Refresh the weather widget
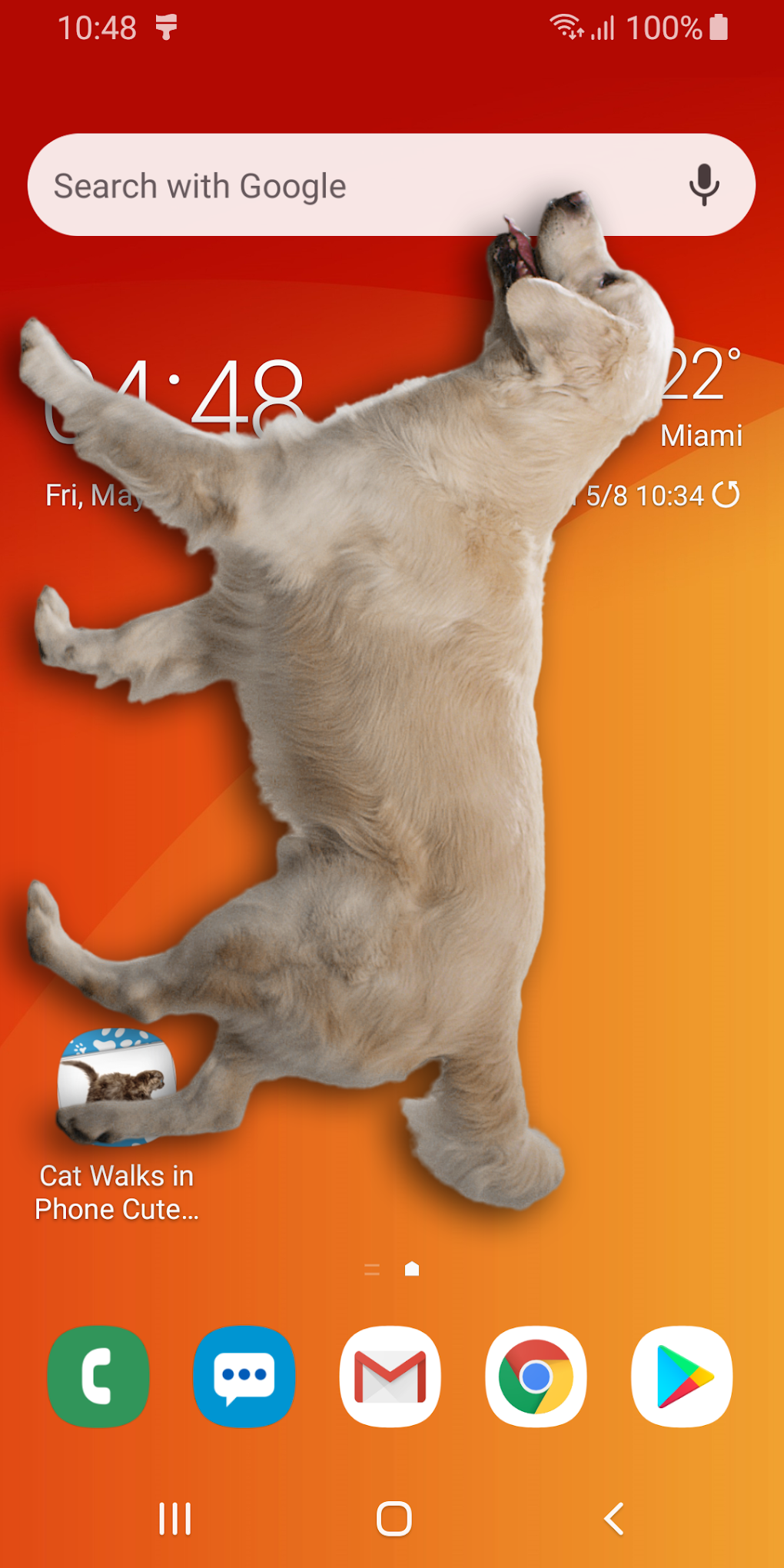The width and height of the screenshot is (784, 1568). tap(726, 496)
